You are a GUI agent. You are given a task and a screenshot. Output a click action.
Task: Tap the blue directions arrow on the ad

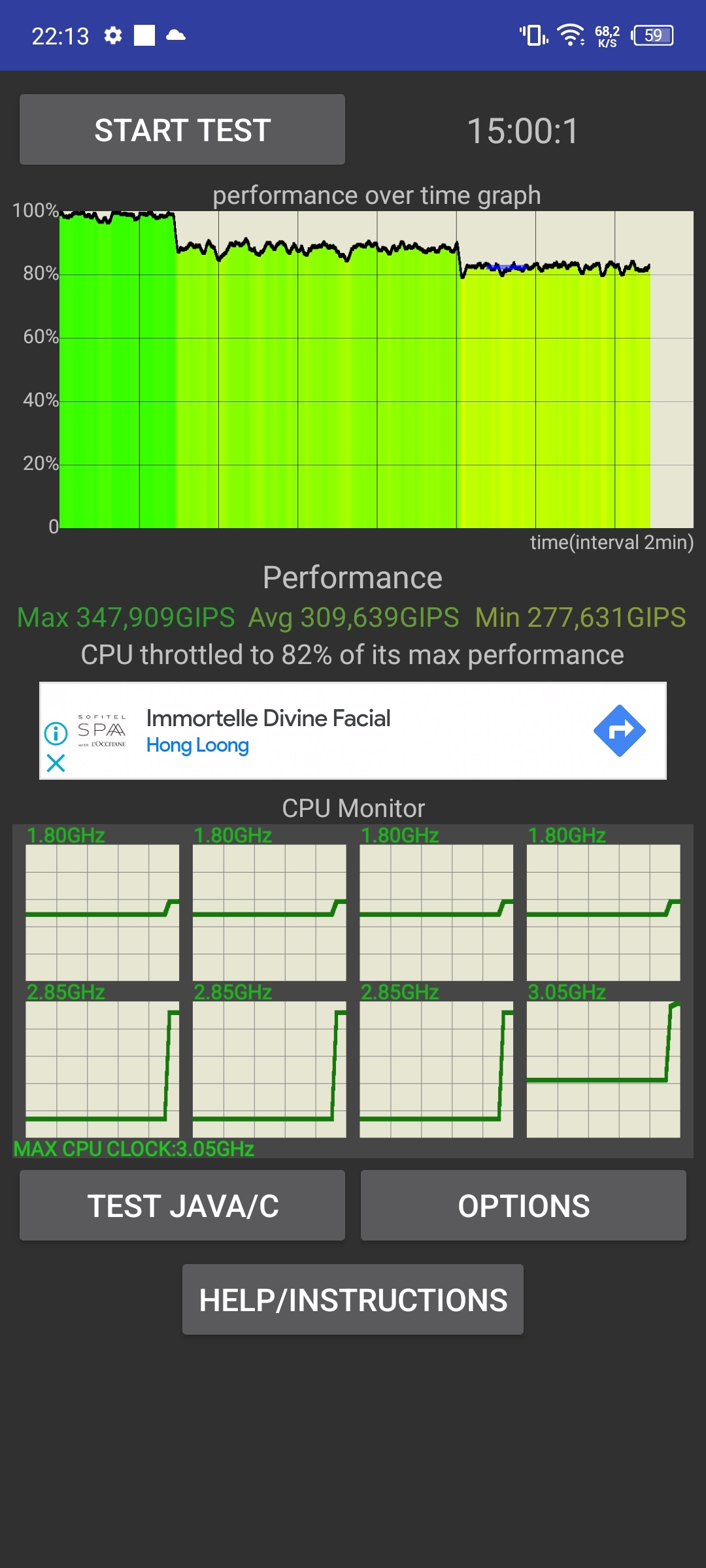[619, 731]
